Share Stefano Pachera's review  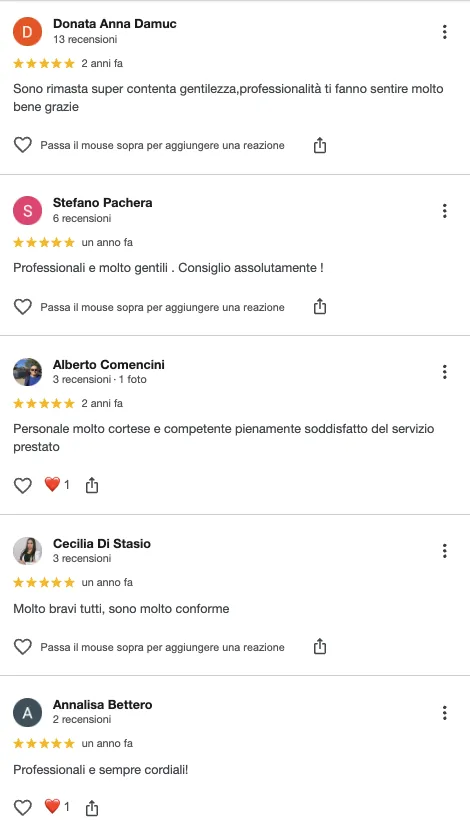(320, 307)
